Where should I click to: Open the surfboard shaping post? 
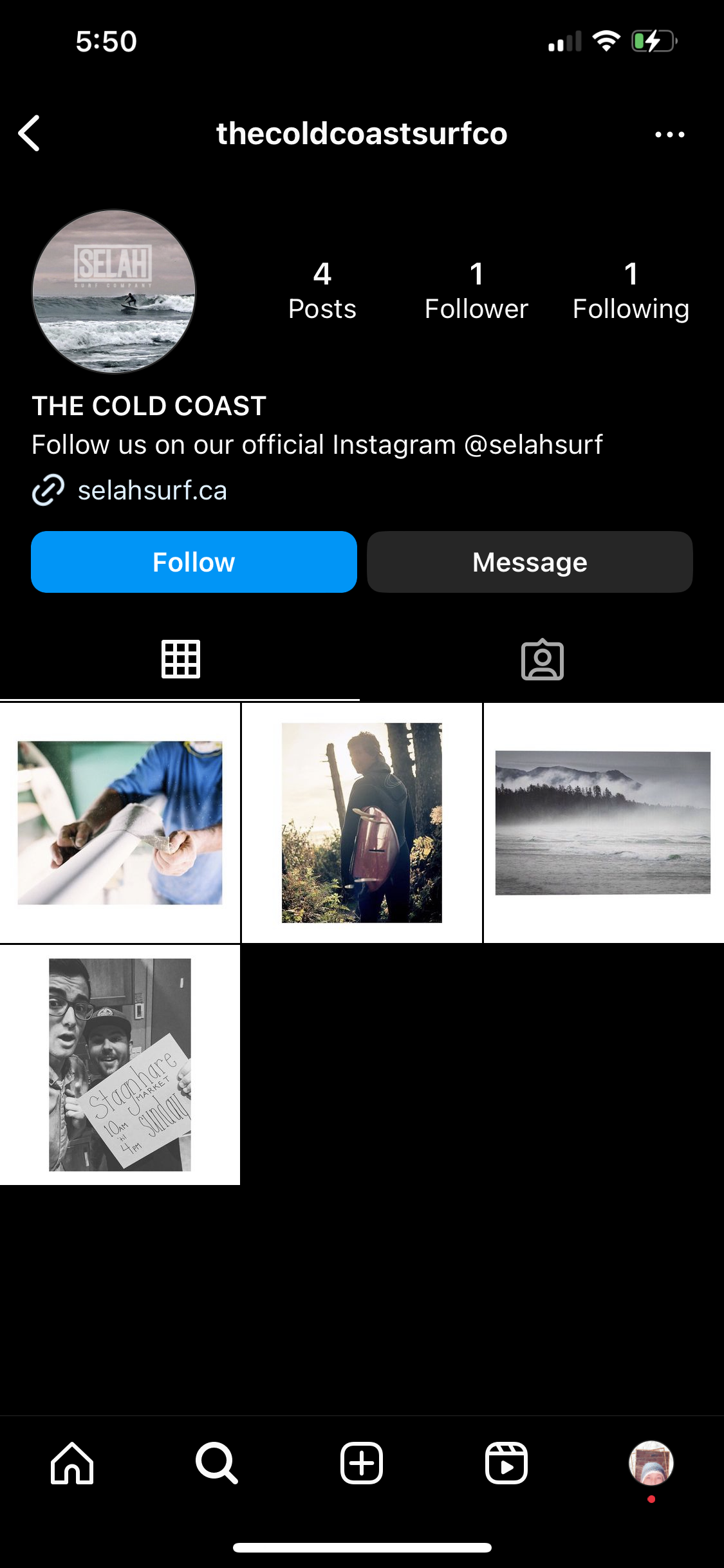click(120, 823)
